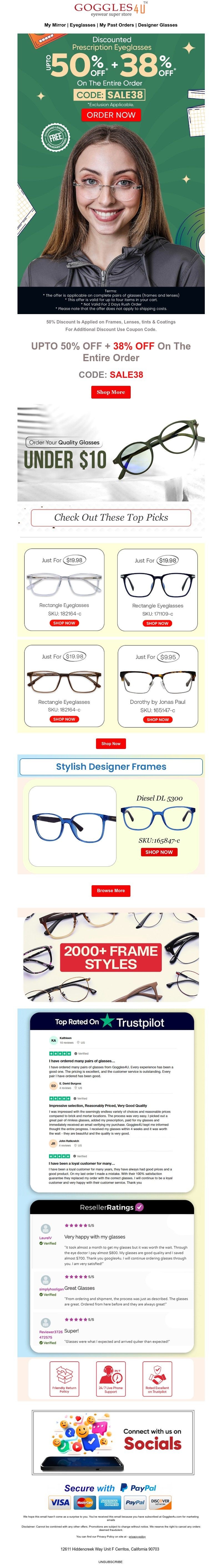Image resolution: width=222 pixels, height=1568 pixels.
Task: Tap the Browse More button
Action: [x=111, y=890]
